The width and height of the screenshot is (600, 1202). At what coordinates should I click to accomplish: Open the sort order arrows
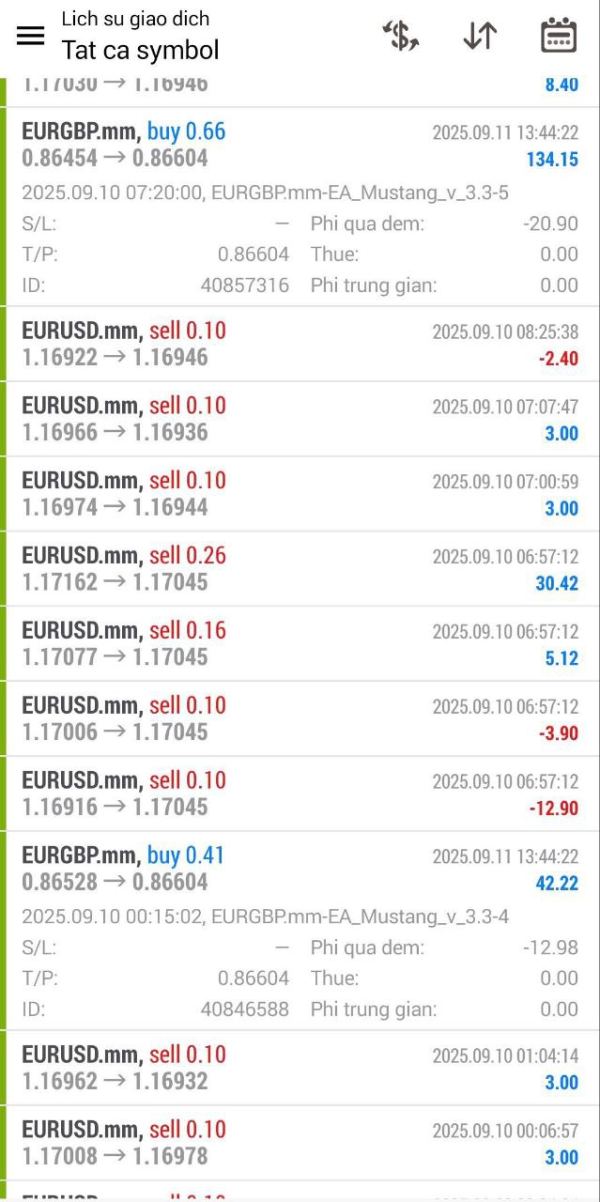coord(480,36)
